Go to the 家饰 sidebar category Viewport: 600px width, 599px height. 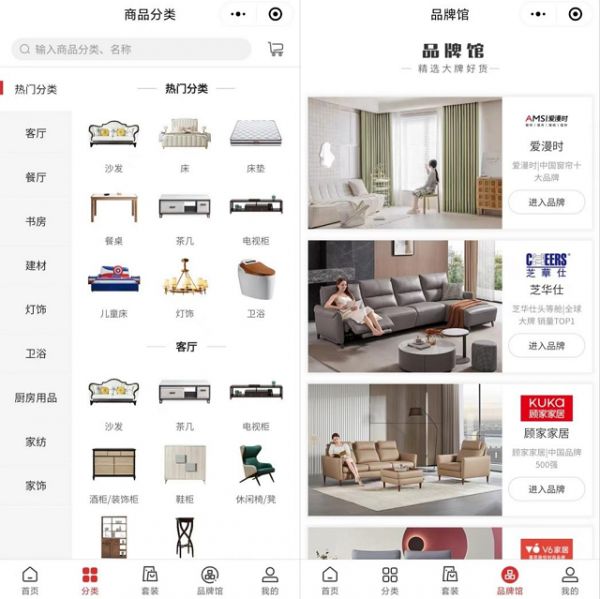pos(36,485)
